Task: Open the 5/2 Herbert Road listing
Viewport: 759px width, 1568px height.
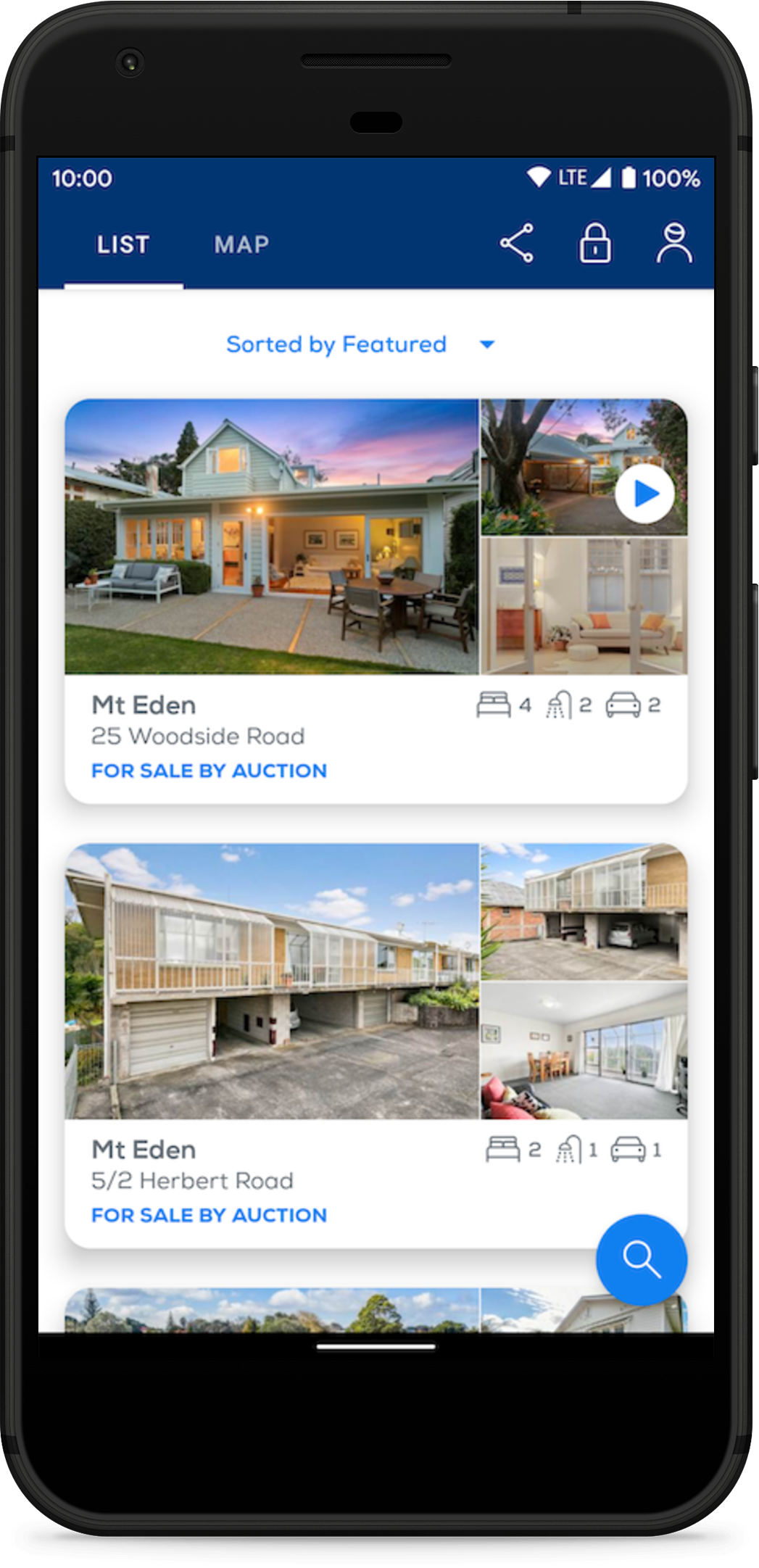Action: pyautogui.click(x=376, y=1045)
